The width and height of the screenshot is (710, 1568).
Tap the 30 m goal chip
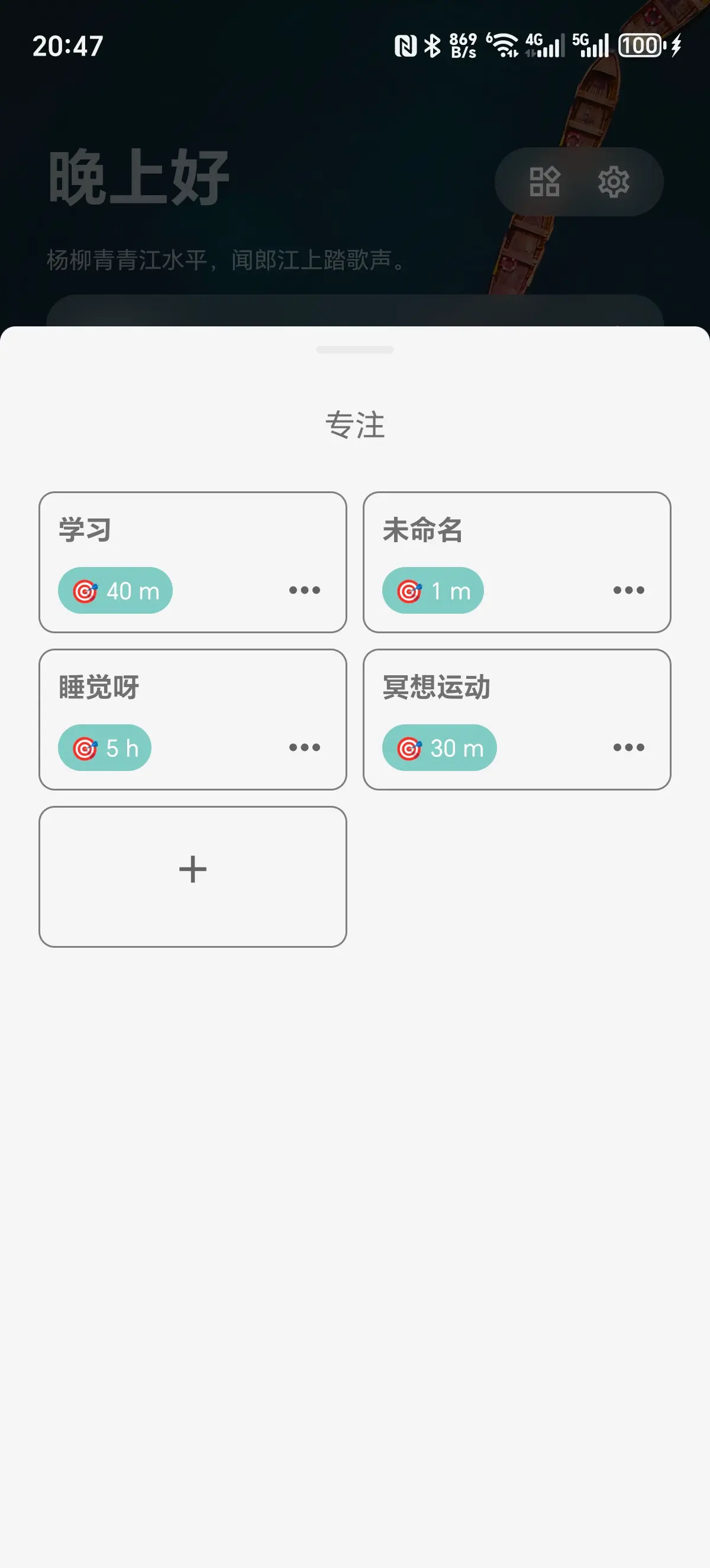coord(439,747)
